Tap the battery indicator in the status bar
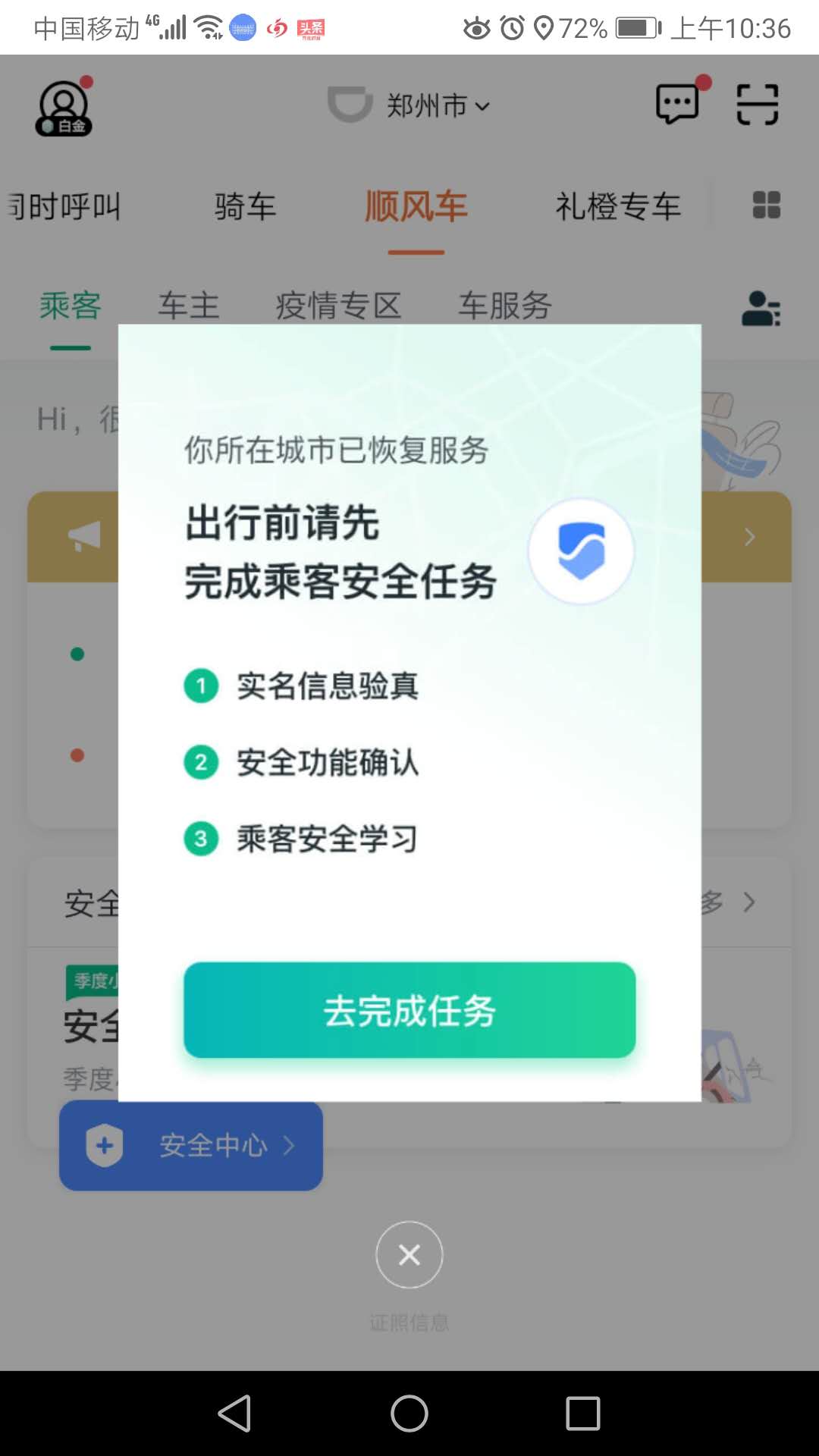 point(635,27)
